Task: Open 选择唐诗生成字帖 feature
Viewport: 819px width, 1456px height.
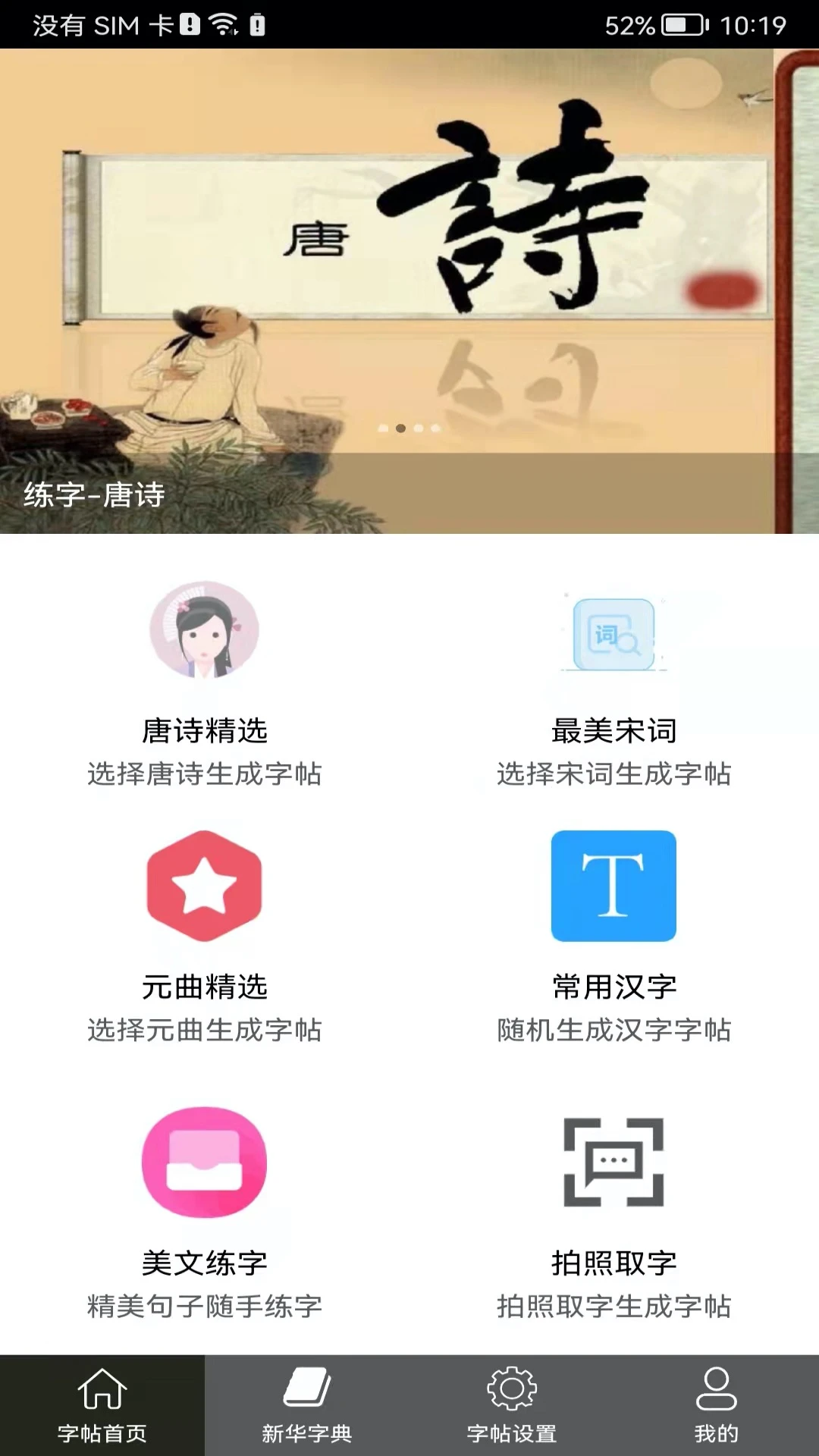Action: coord(203,773)
